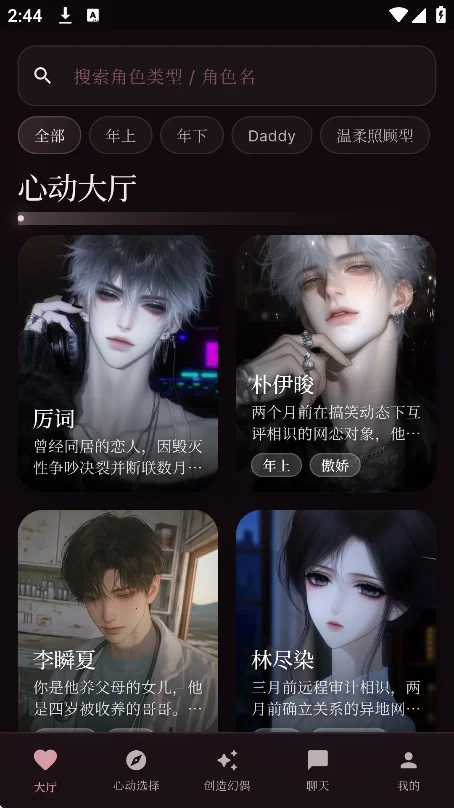Select the 全部 filter chip
454x808 pixels.
49,136
